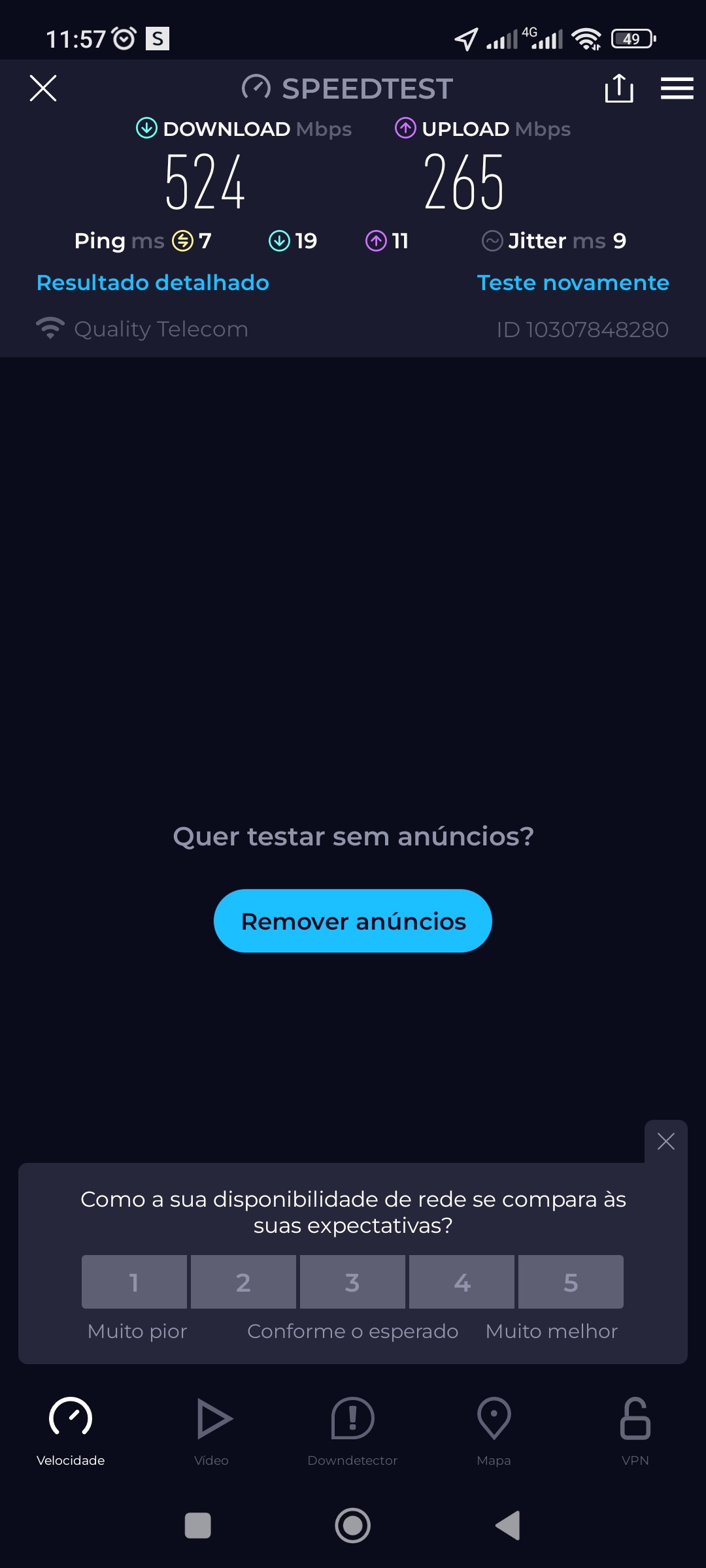
Task: Rate network availability as 5
Action: coord(571,1282)
